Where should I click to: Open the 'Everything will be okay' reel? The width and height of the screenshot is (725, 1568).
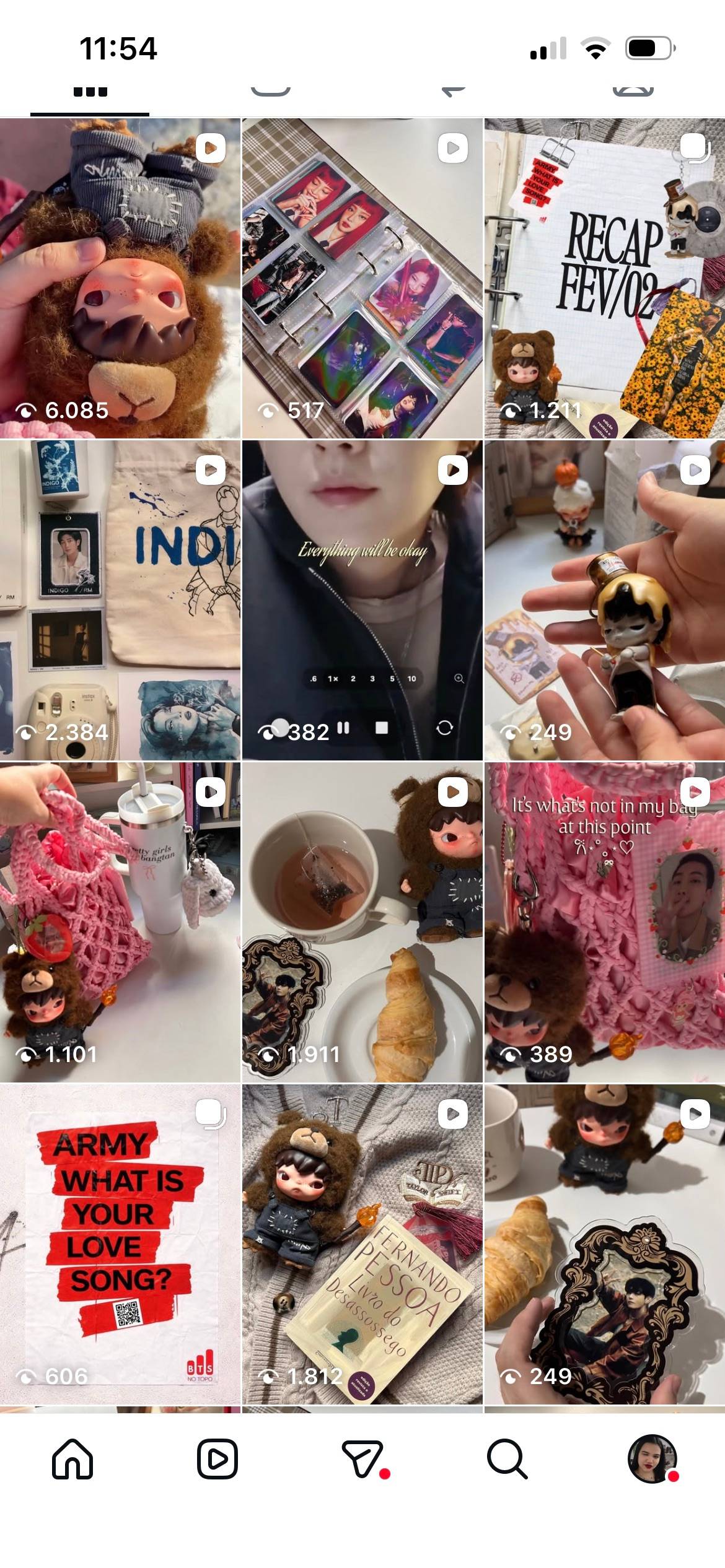coord(362,600)
